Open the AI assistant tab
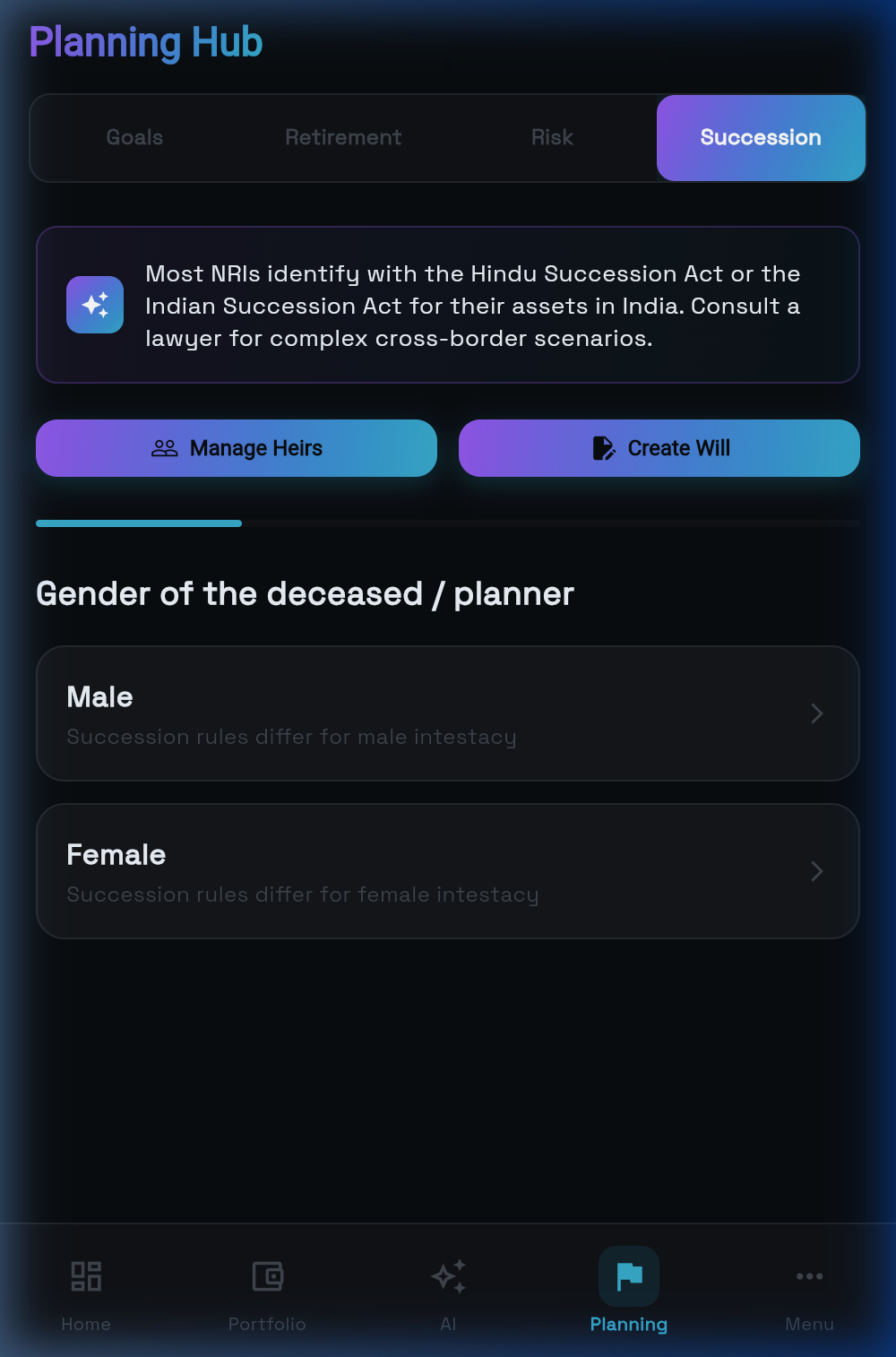 point(448,1291)
